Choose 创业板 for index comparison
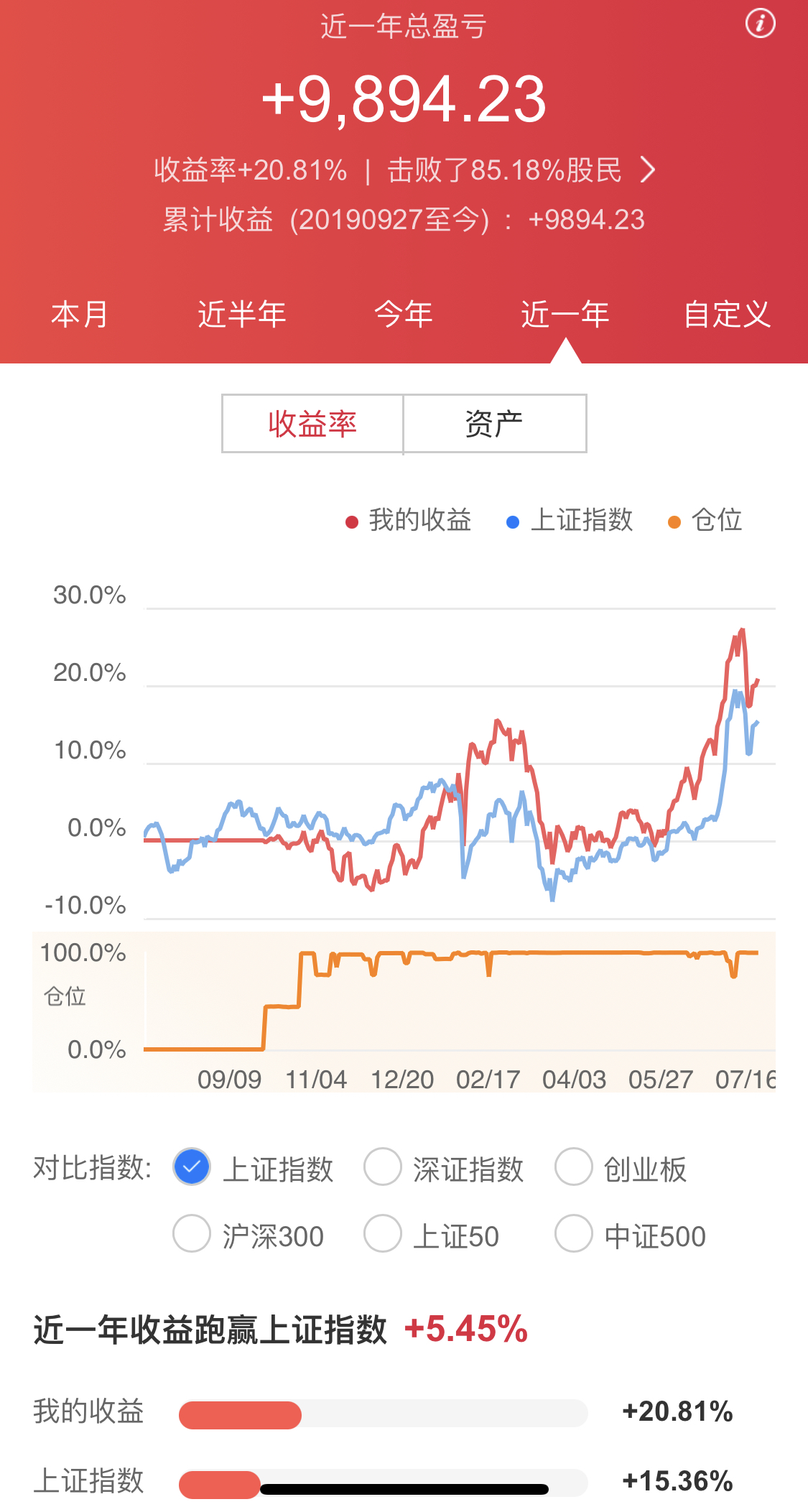808x1512 pixels. (x=574, y=1167)
